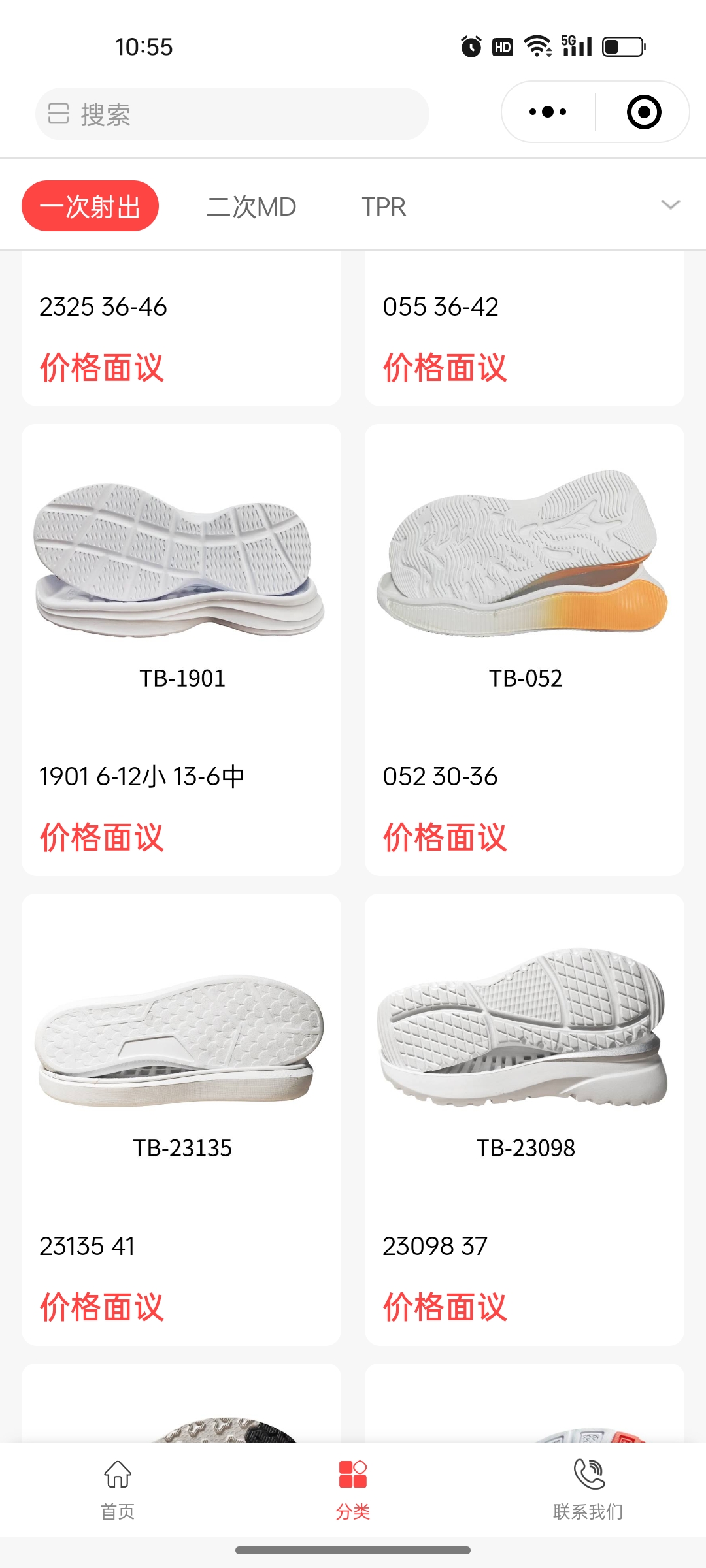
Task: Switch to the 二次MD tab
Action: [252, 206]
